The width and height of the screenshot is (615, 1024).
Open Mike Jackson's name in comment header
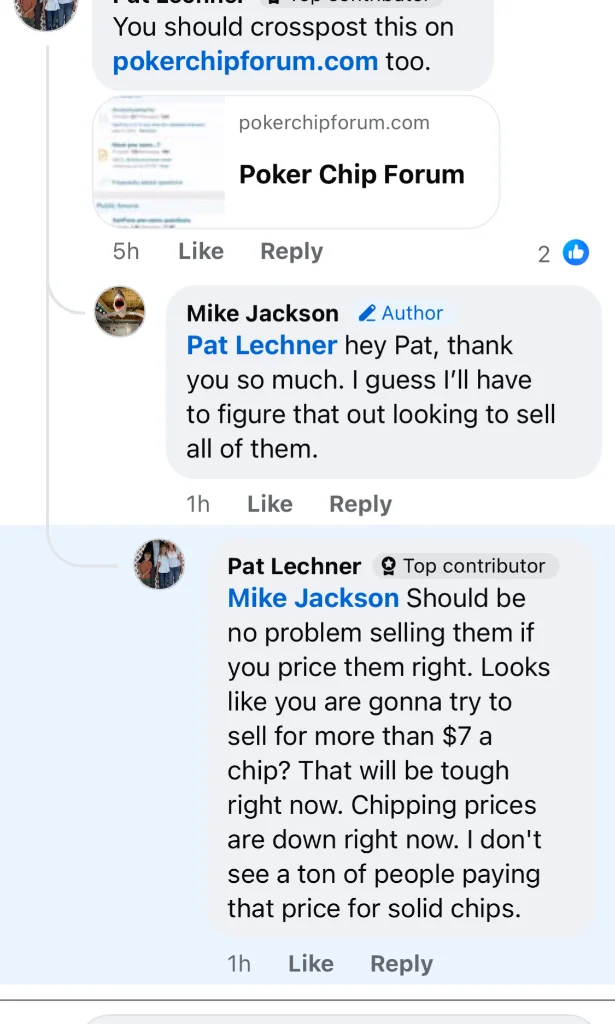[x=262, y=313]
